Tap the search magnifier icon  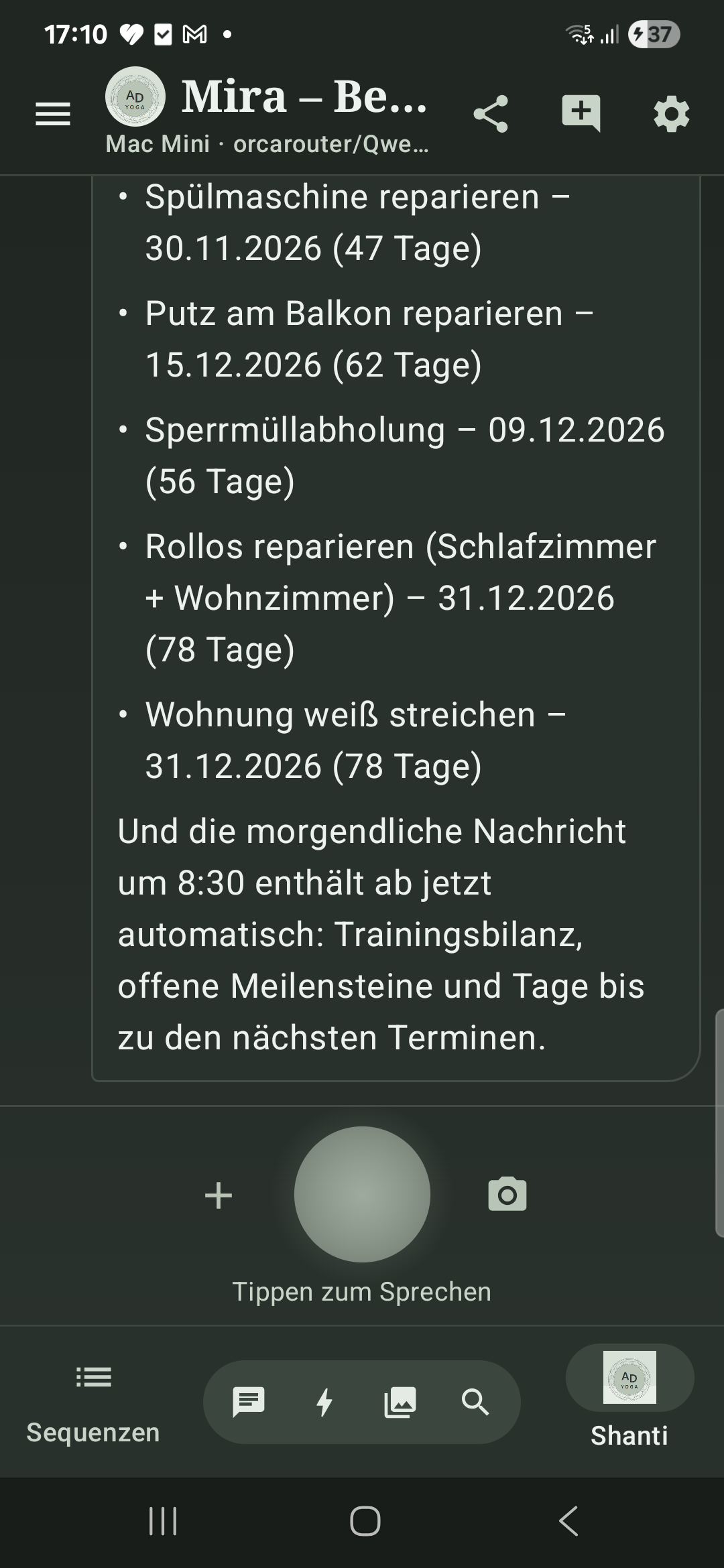[475, 1402]
